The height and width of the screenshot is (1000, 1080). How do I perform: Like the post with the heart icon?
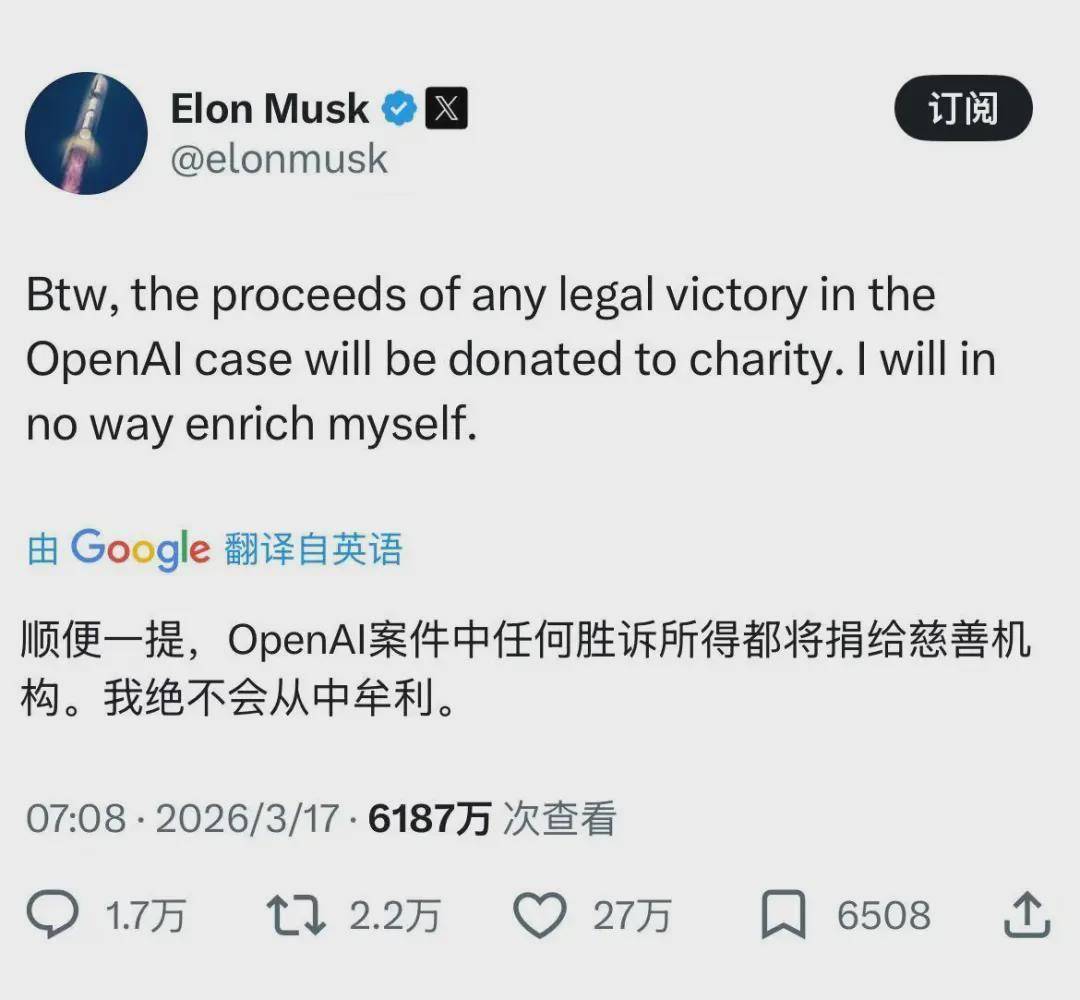tap(539, 915)
